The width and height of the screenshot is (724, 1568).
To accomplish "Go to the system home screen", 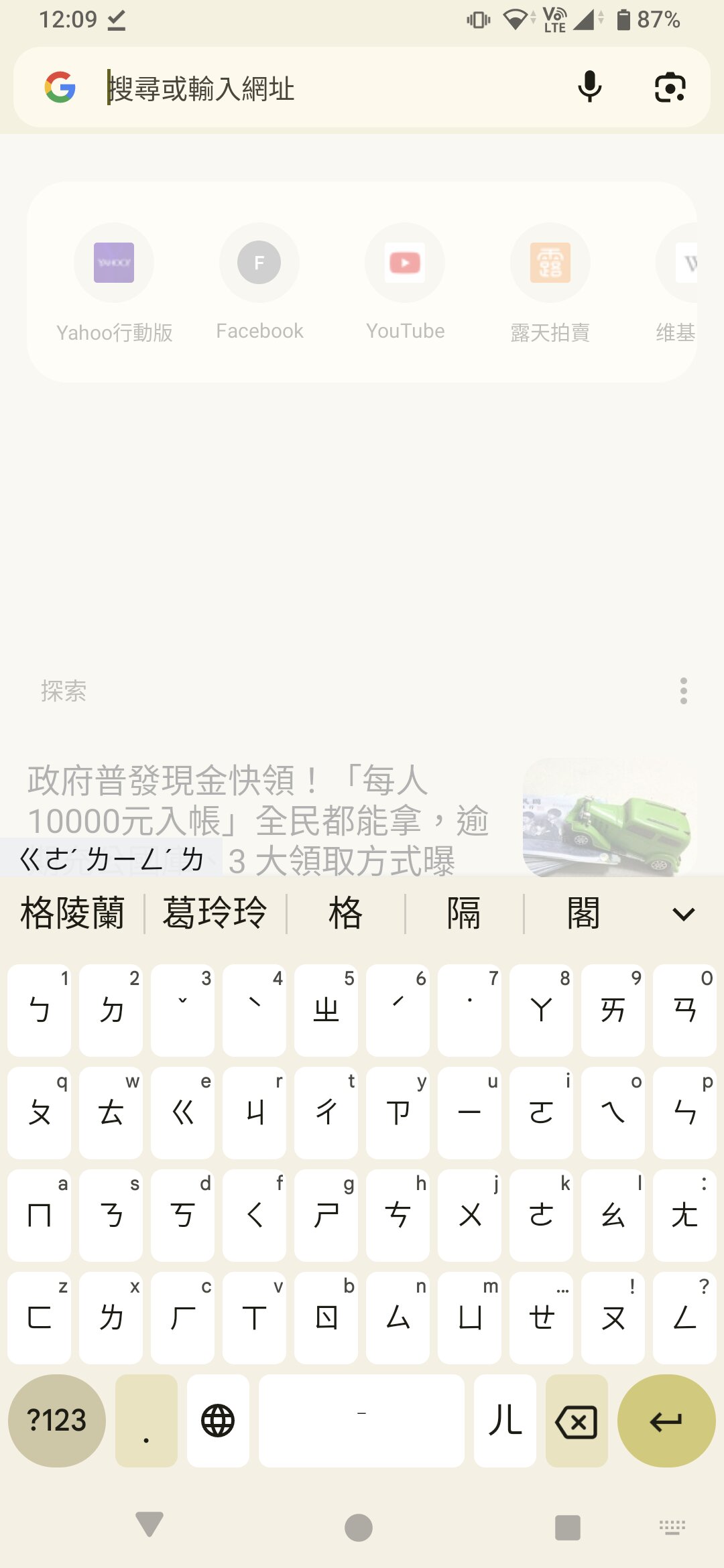I will click(359, 1528).
